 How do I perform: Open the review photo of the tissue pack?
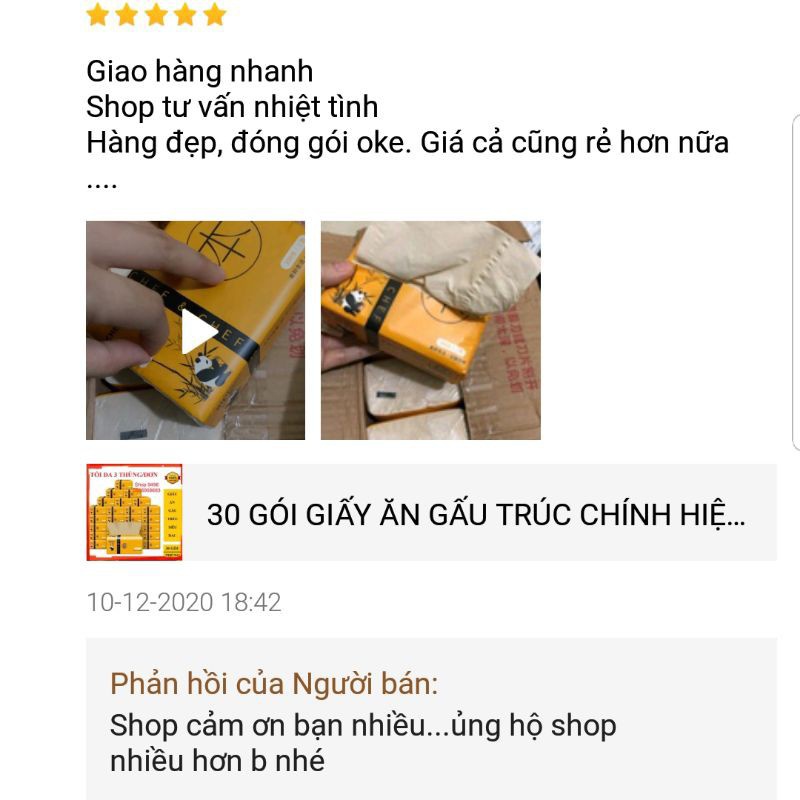coord(430,331)
